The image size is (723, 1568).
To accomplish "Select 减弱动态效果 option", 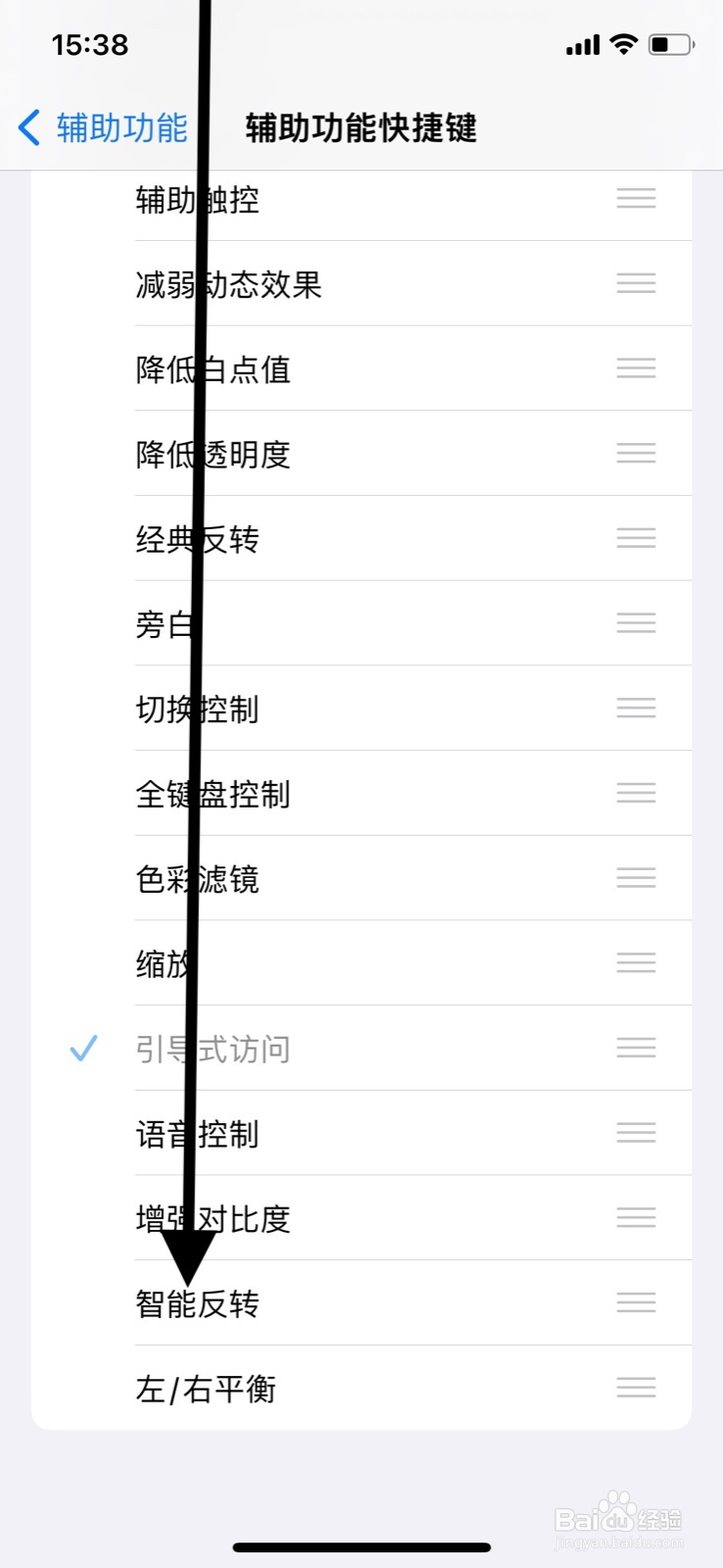I will coord(361,284).
